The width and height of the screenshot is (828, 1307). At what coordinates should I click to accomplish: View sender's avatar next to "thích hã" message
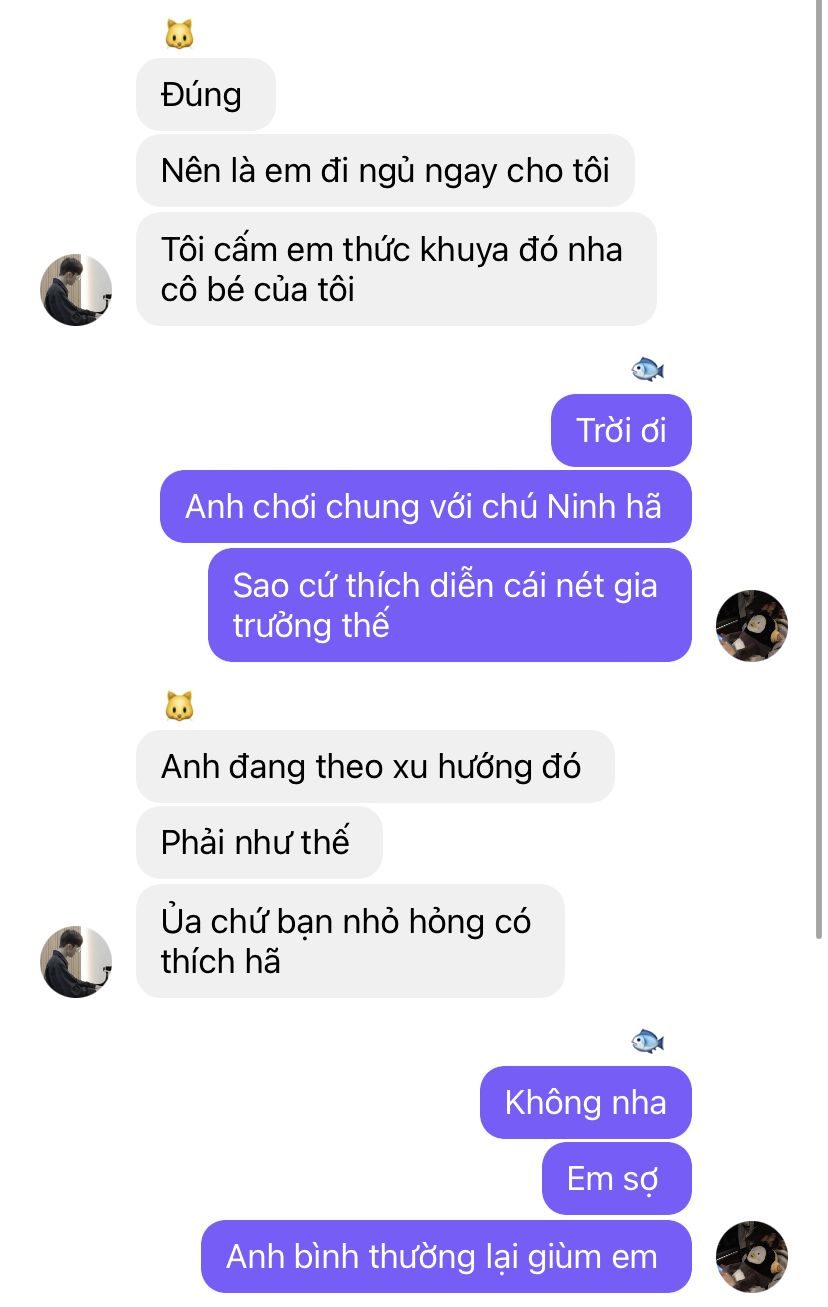coord(76,962)
